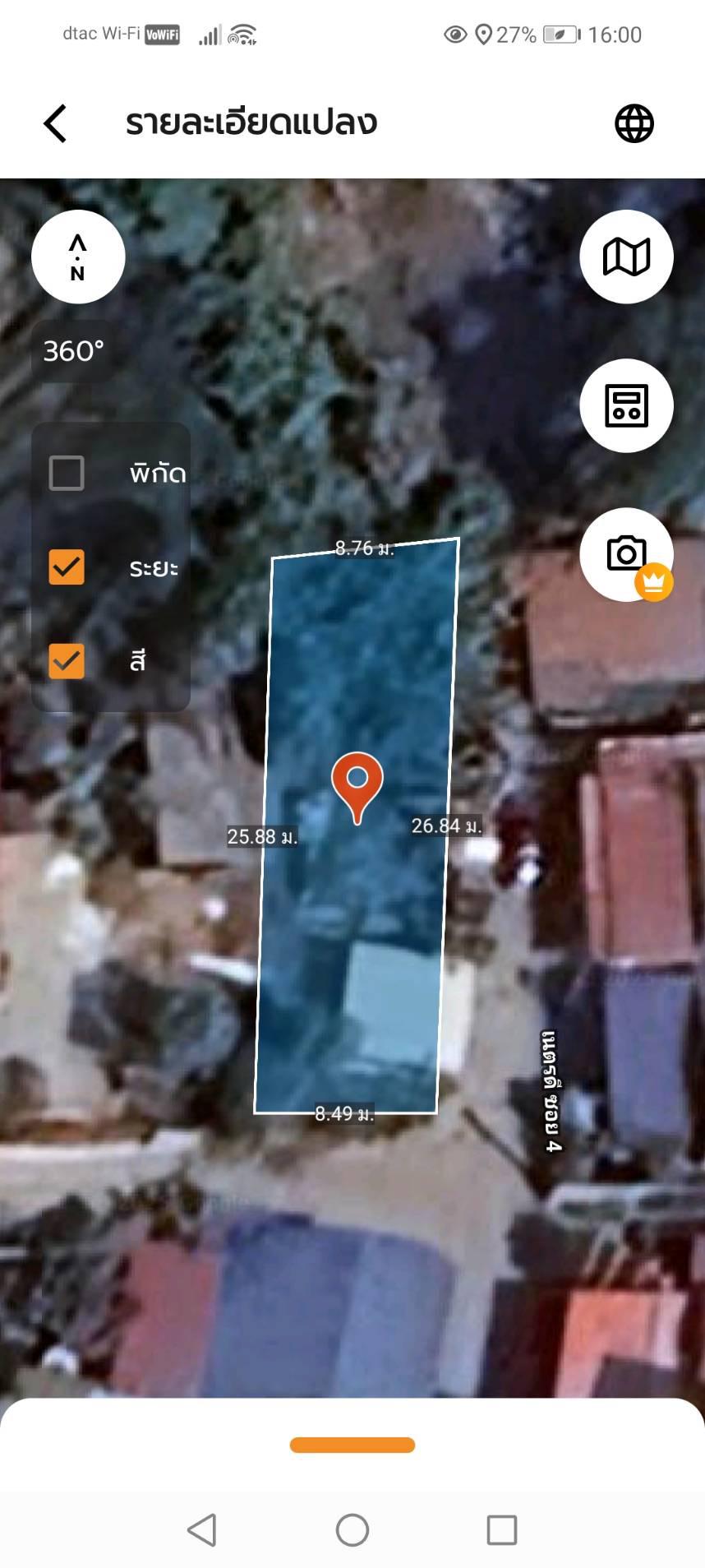Viewport: 705px width, 1568px height.
Task: Enable the พิกัด checkbox
Action: pos(67,473)
